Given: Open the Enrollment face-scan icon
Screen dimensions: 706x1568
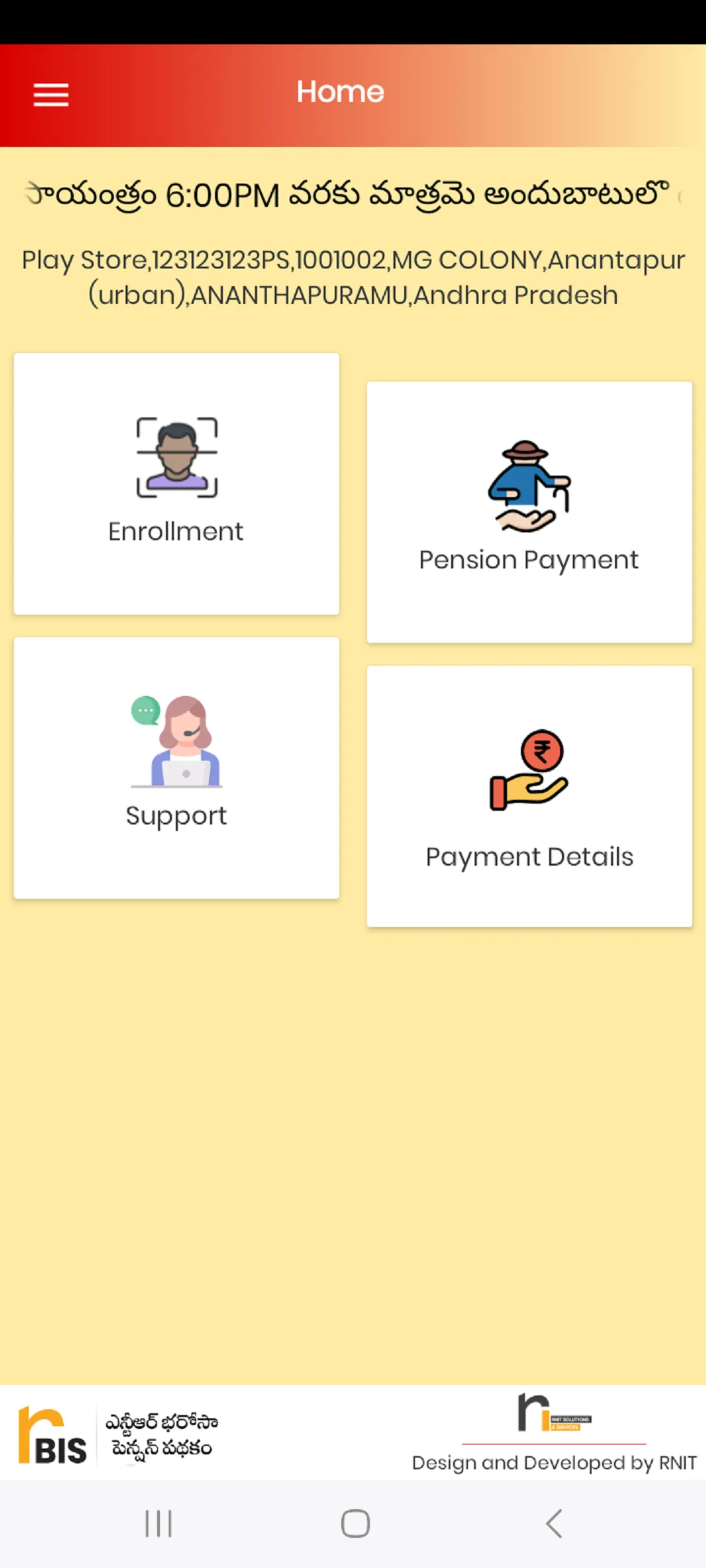Looking at the screenshot, I should click(176, 457).
